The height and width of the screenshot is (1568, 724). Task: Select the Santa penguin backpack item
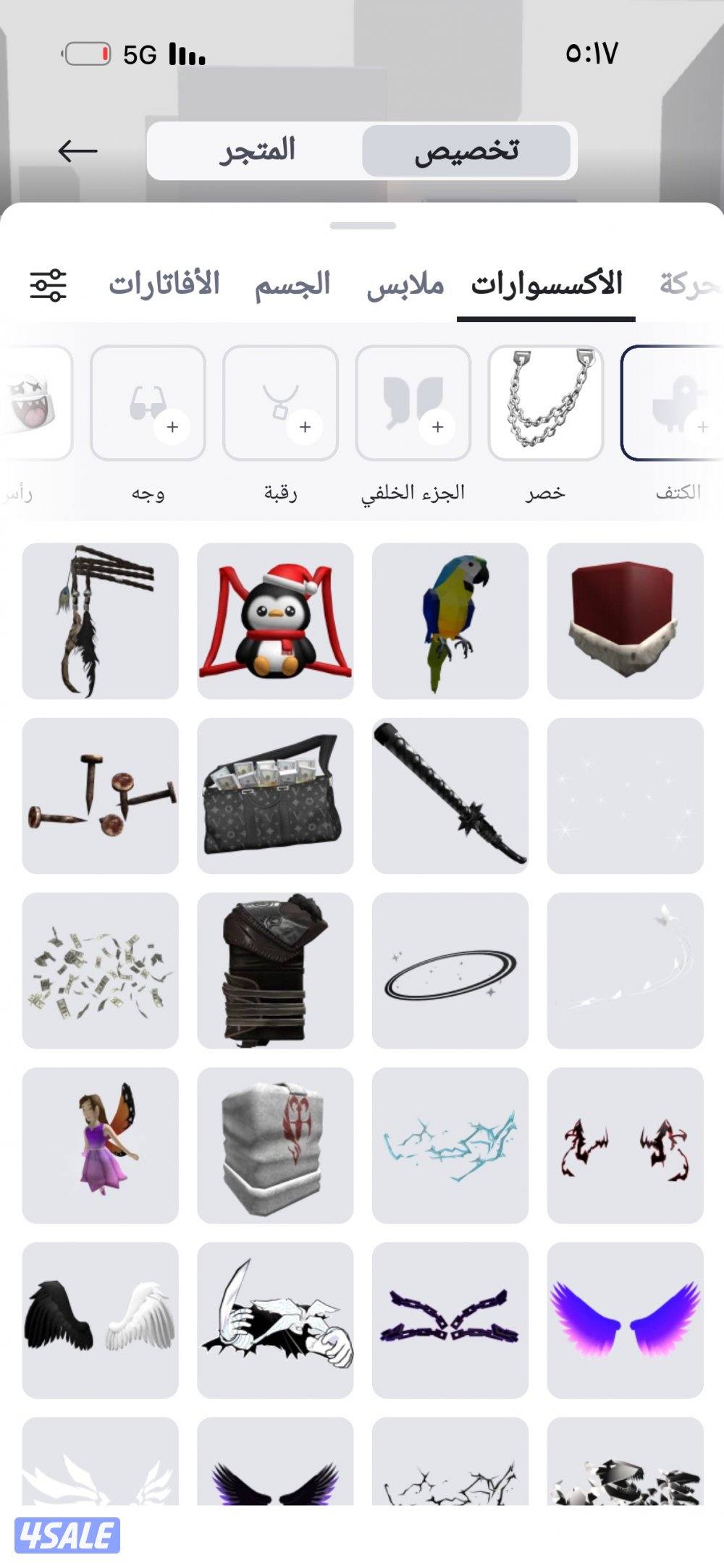(x=275, y=621)
